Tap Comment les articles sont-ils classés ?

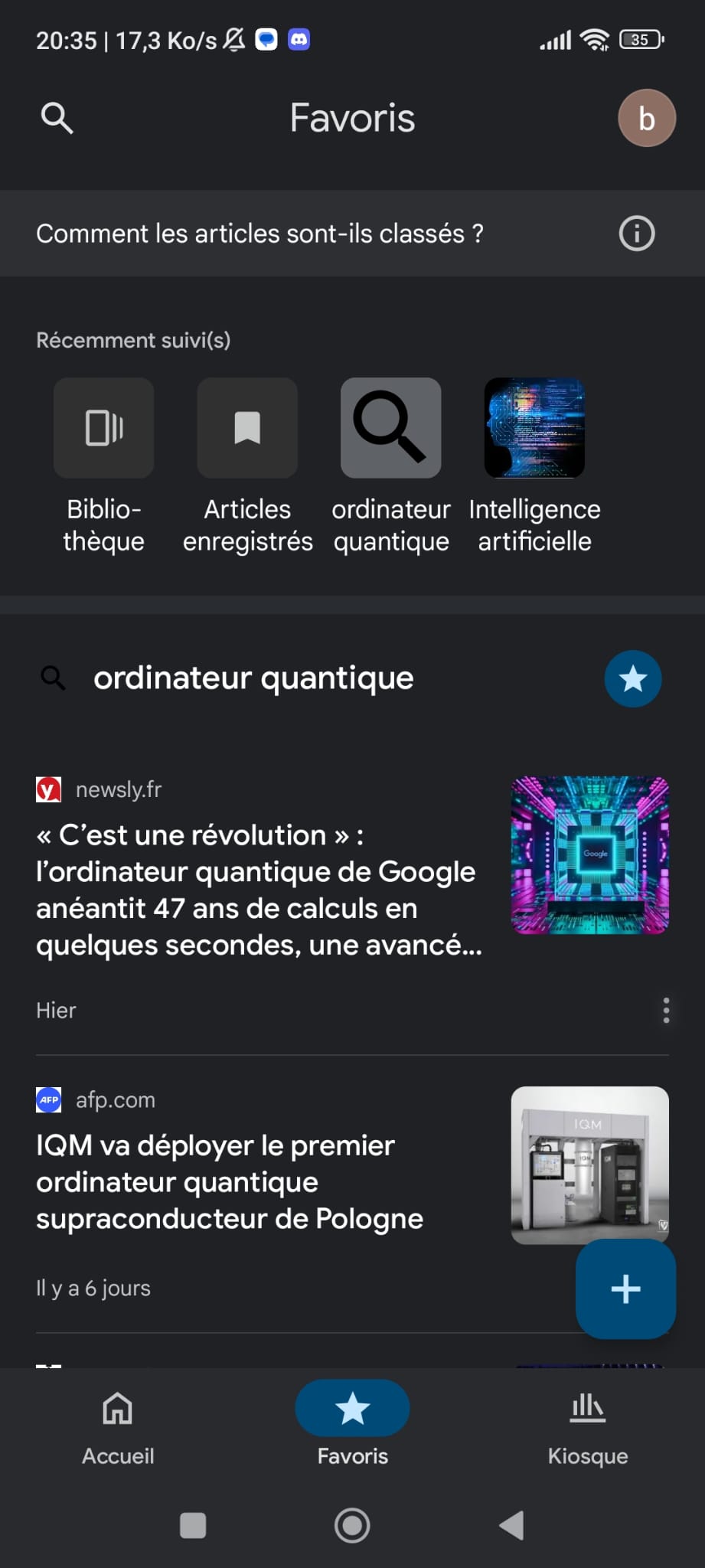point(259,234)
